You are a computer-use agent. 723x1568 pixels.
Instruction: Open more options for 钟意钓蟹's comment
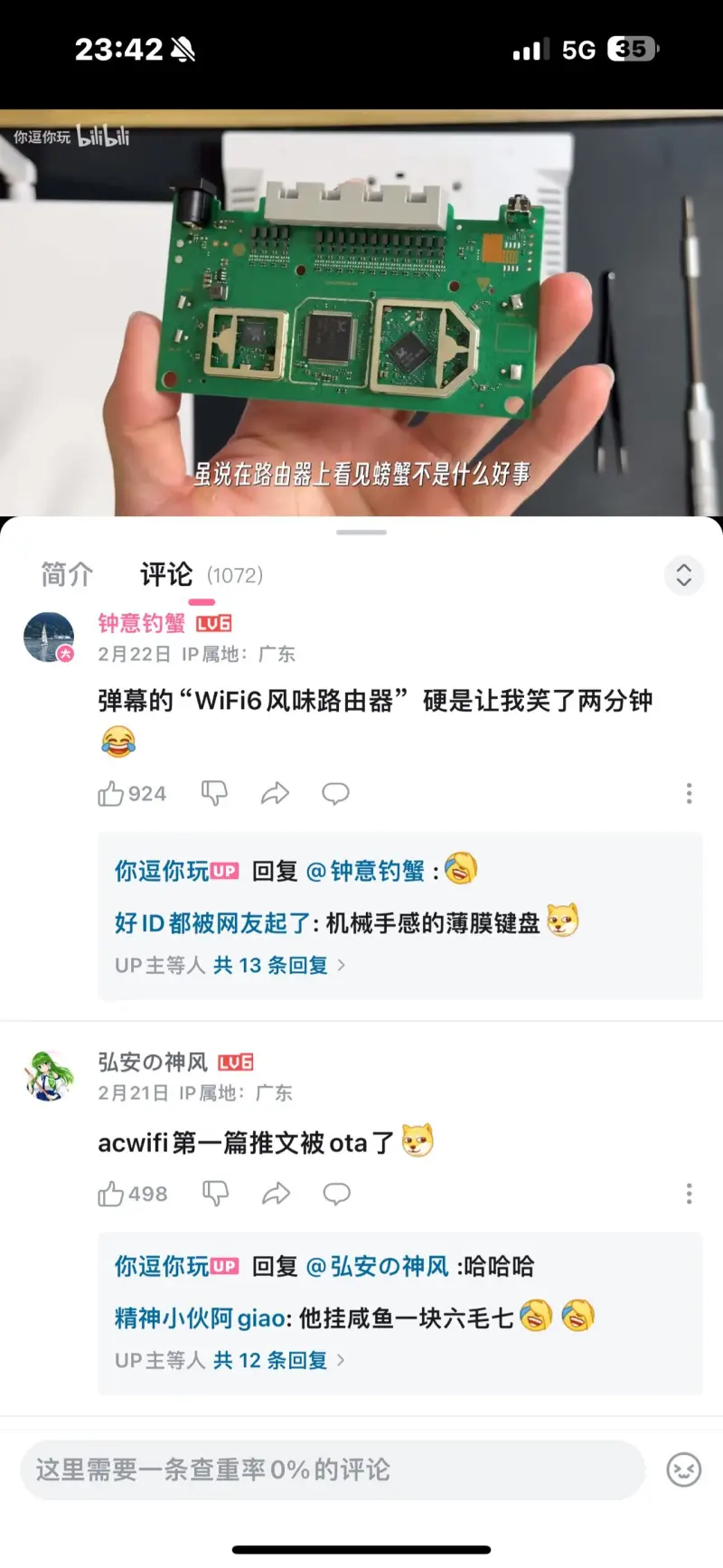[689, 794]
